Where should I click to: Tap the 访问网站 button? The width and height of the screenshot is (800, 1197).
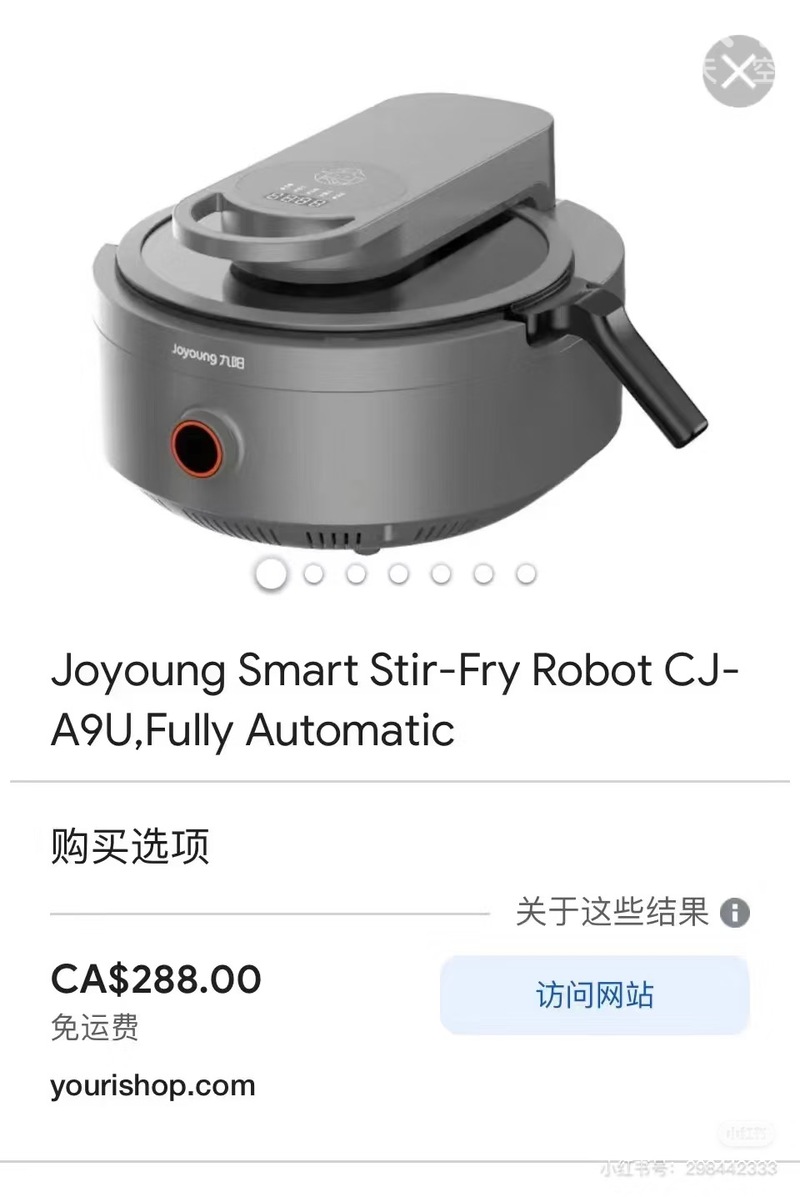595,995
